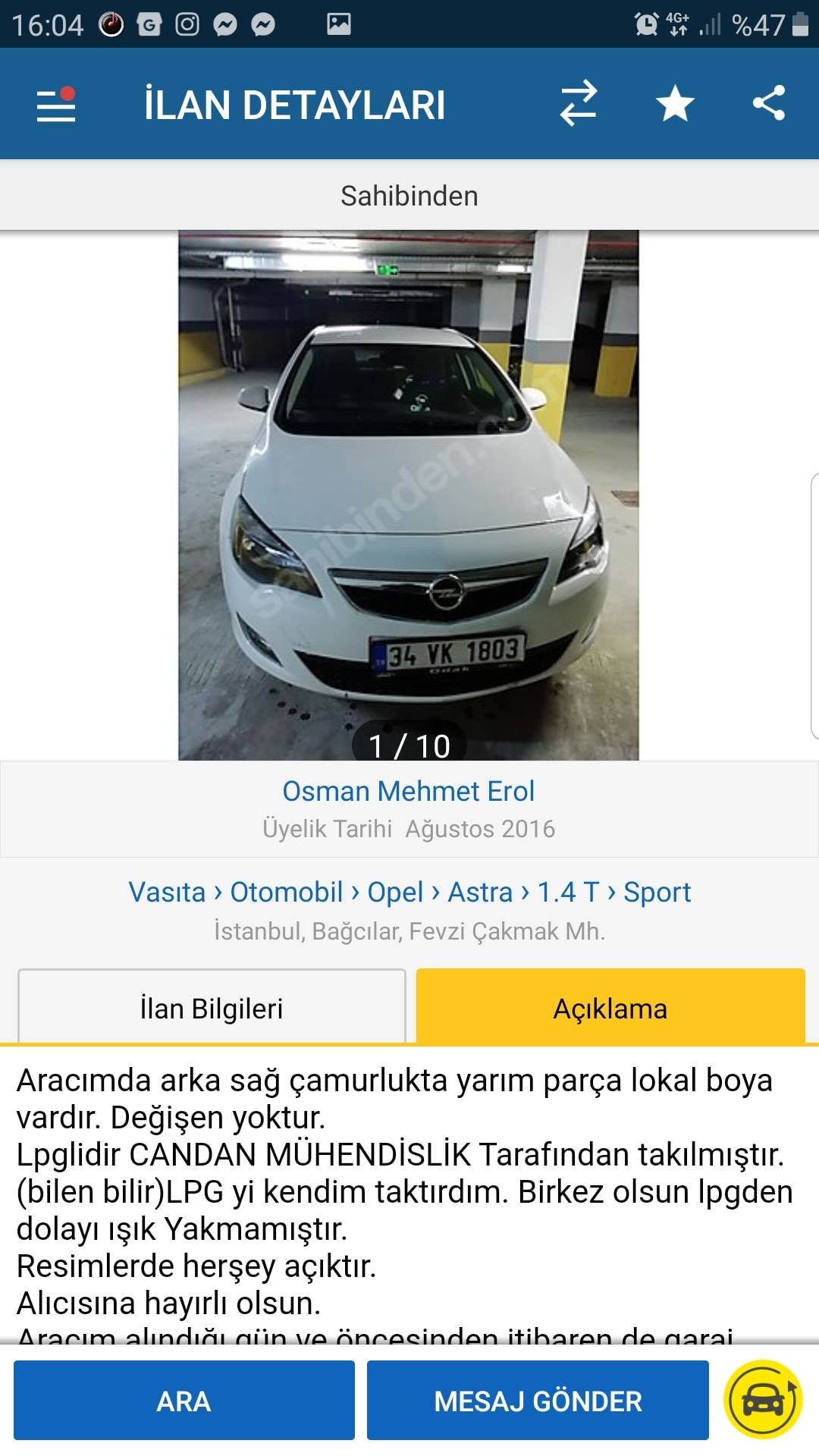Open the Opel breadcrumb link
This screenshot has height=1456, width=819.
[395, 892]
